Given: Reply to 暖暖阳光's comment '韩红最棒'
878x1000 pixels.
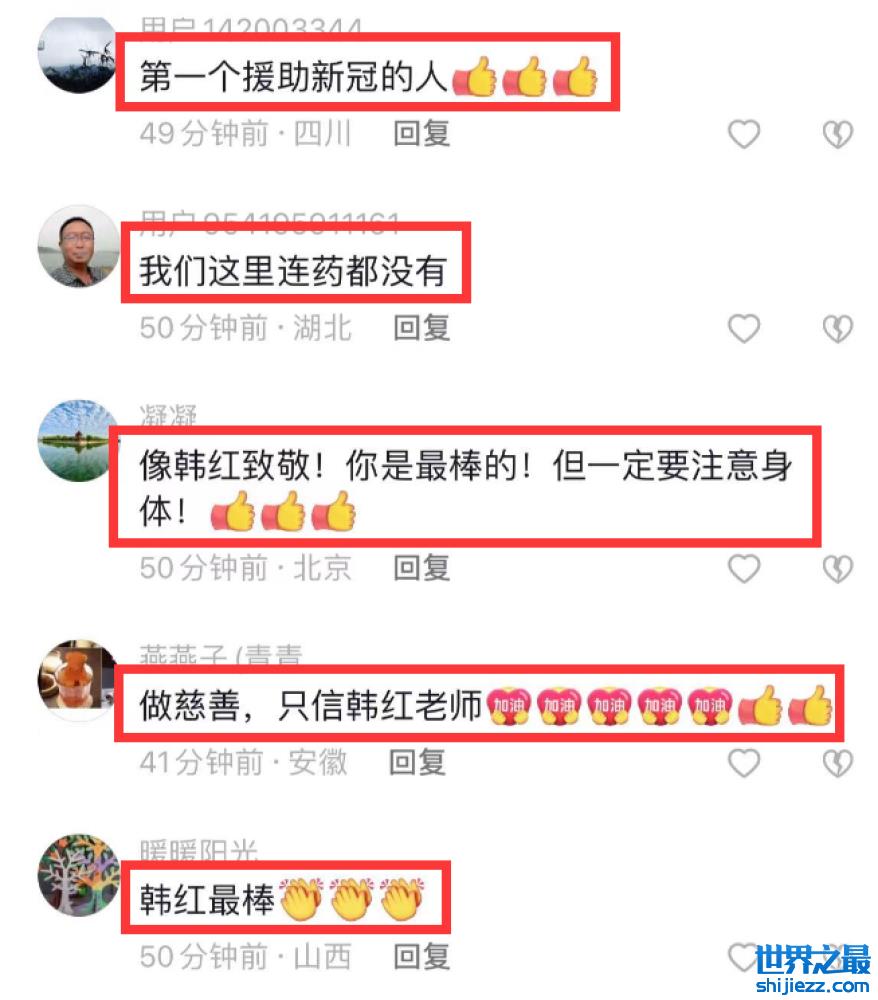Looking at the screenshot, I should pos(421,957).
